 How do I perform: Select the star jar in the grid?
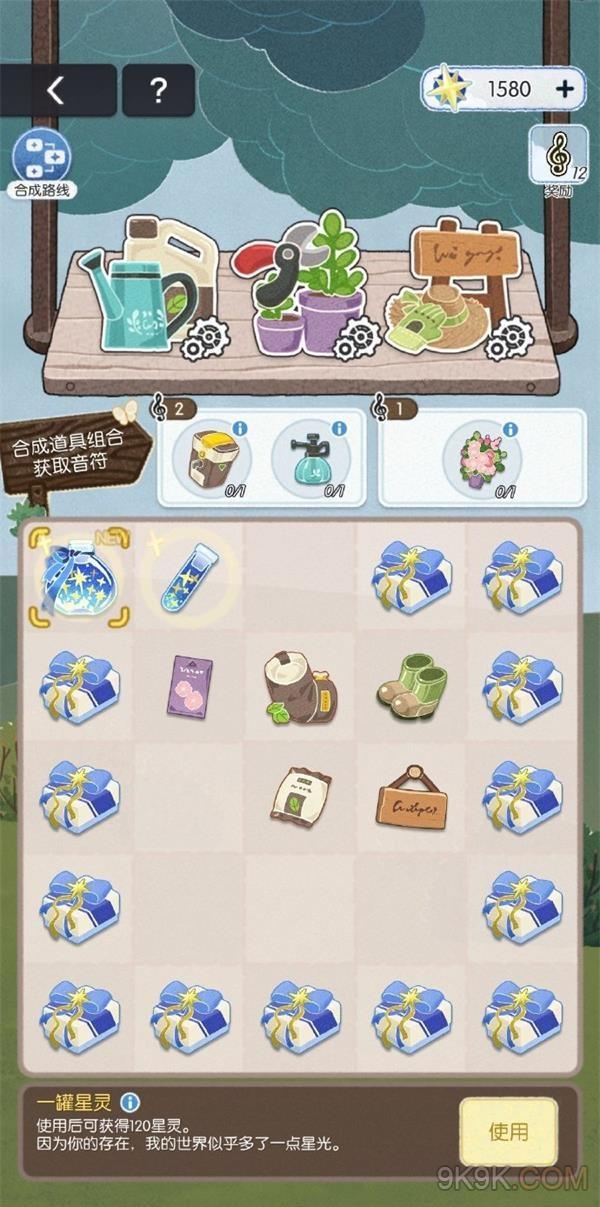(78, 578)
